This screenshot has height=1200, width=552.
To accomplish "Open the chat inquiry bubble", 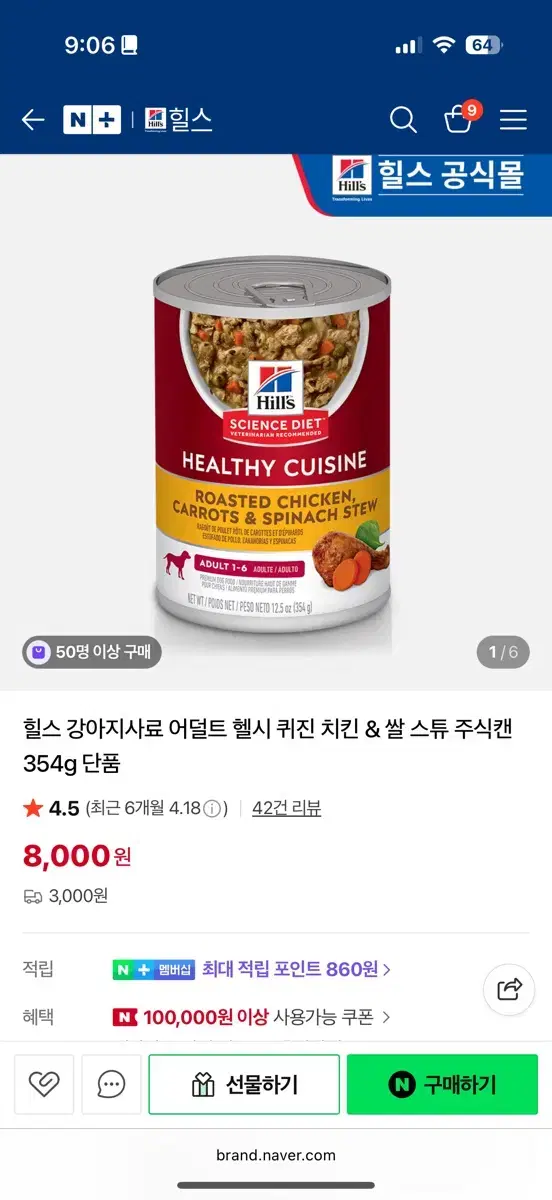I will 111,1084.
